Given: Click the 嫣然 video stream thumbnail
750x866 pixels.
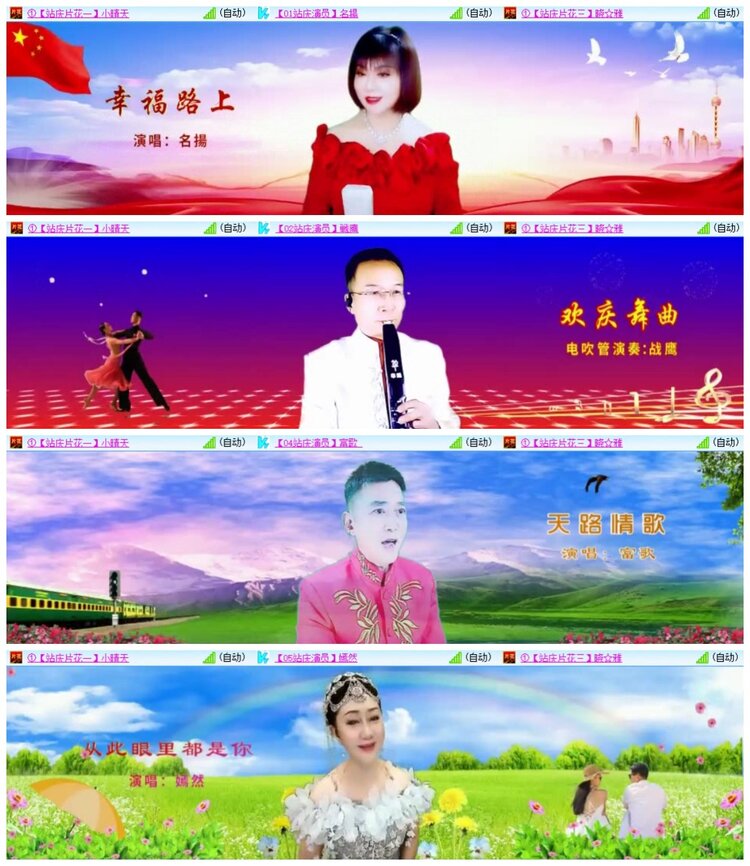Looking at the screenshot, I should click(x=375, y=765).
